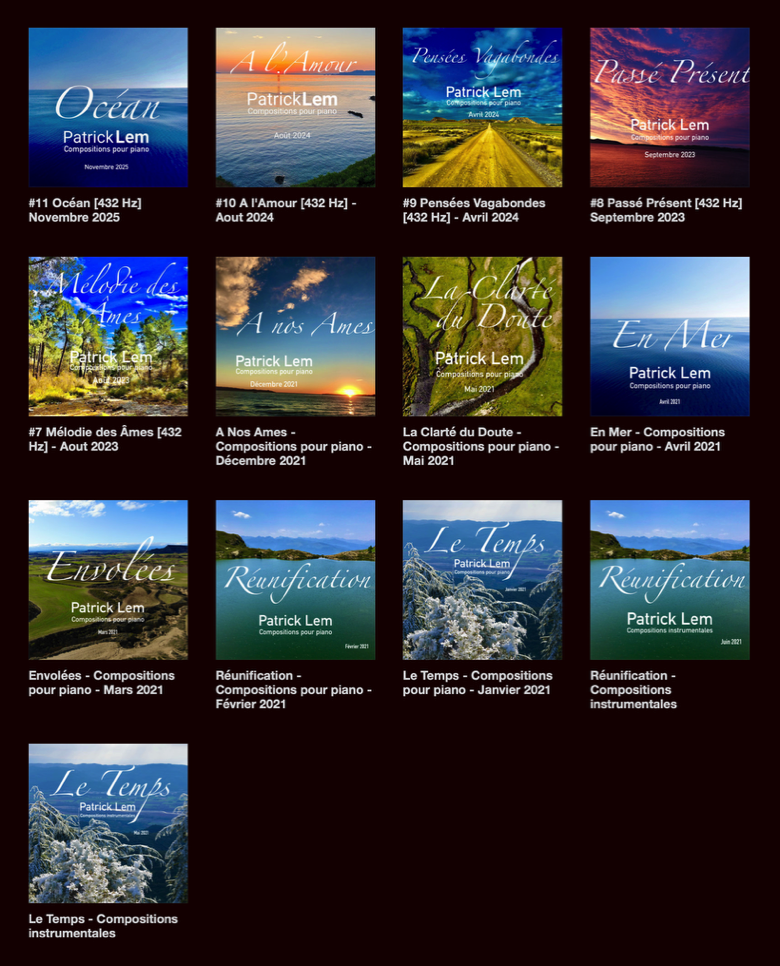View Le Temps piano album from Janvier 2021
The image size is (780, 966).
tap(482, 579)
